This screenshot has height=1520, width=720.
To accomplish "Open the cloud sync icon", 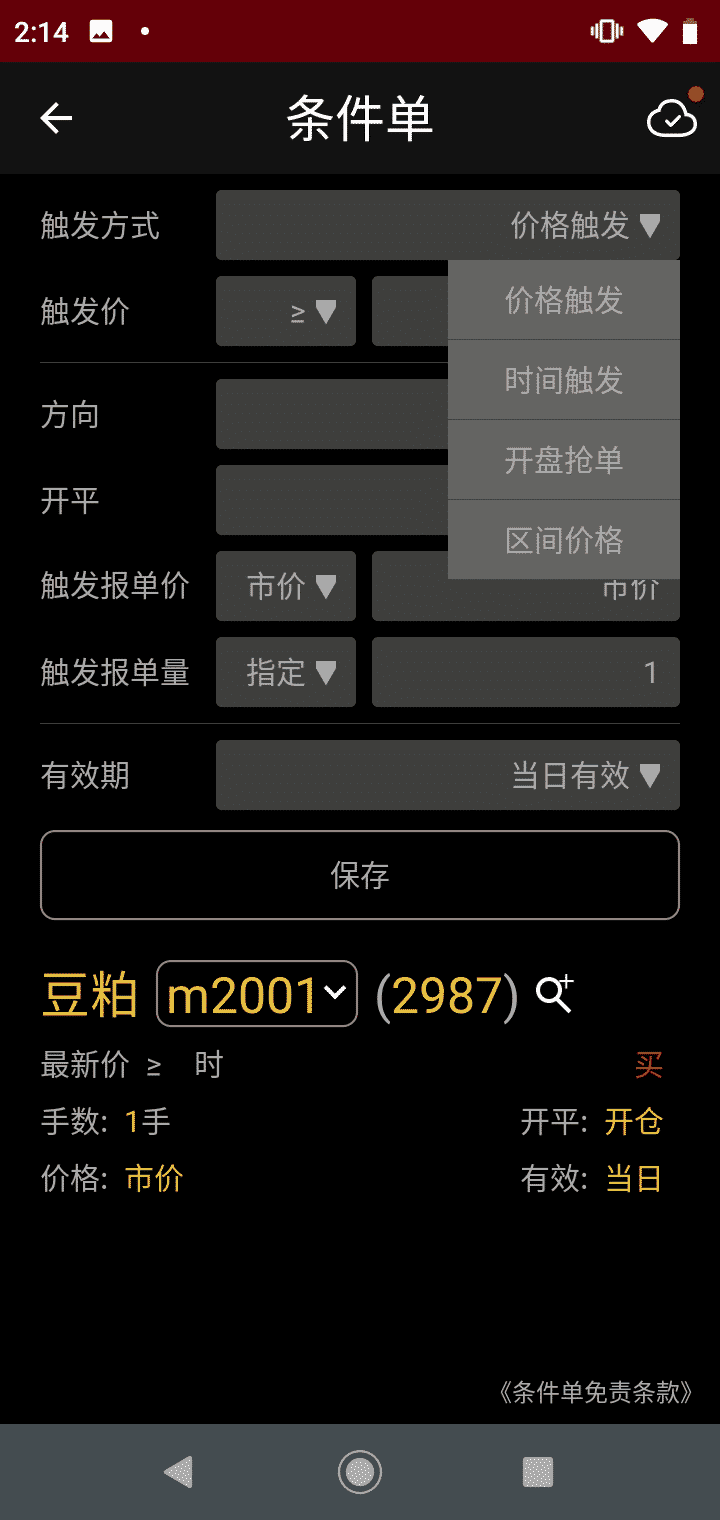I will click(672, 118).
